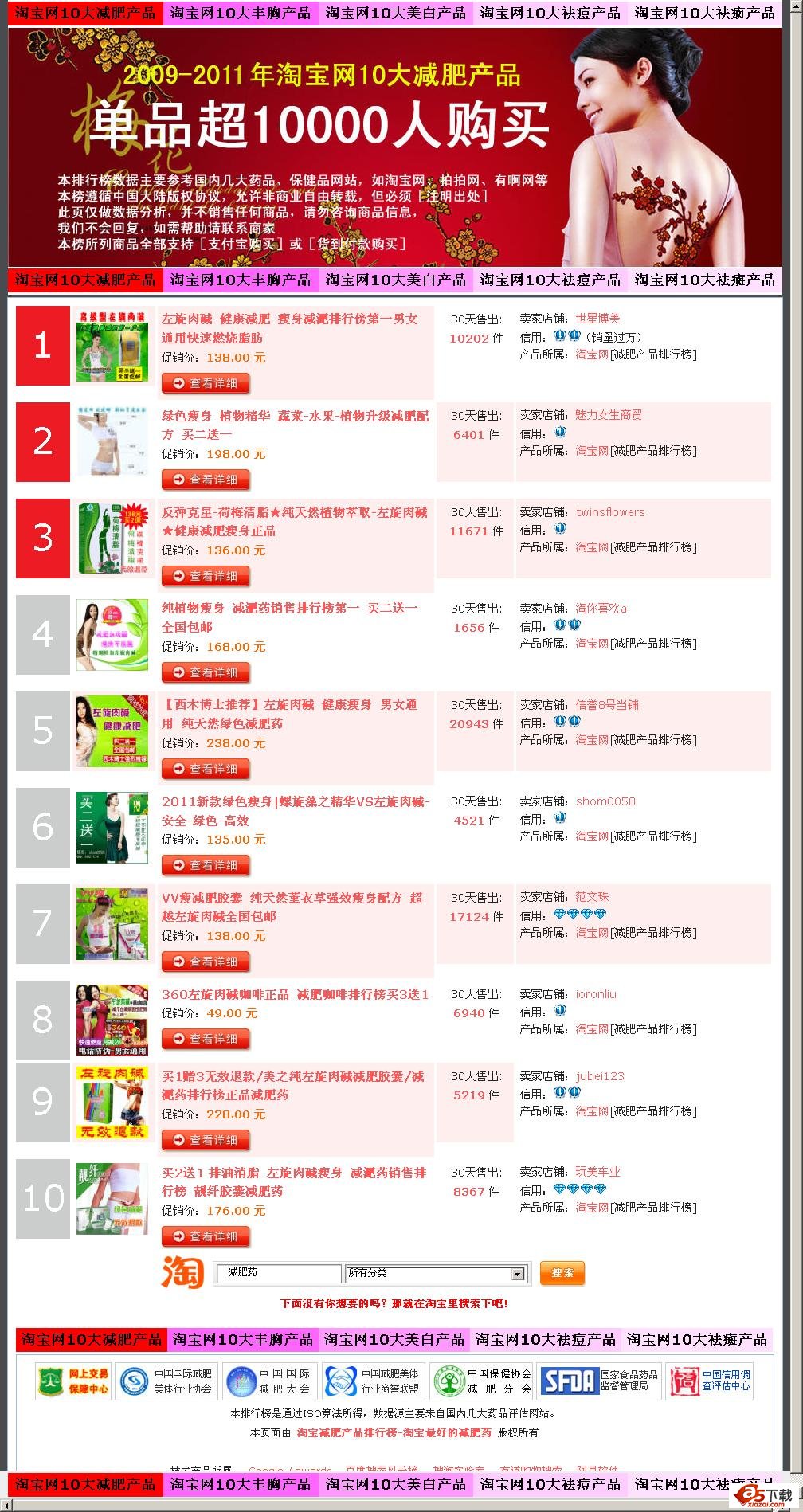Visit seller shop 范文珠
803x1512 pixels.
tap(592, 897)
